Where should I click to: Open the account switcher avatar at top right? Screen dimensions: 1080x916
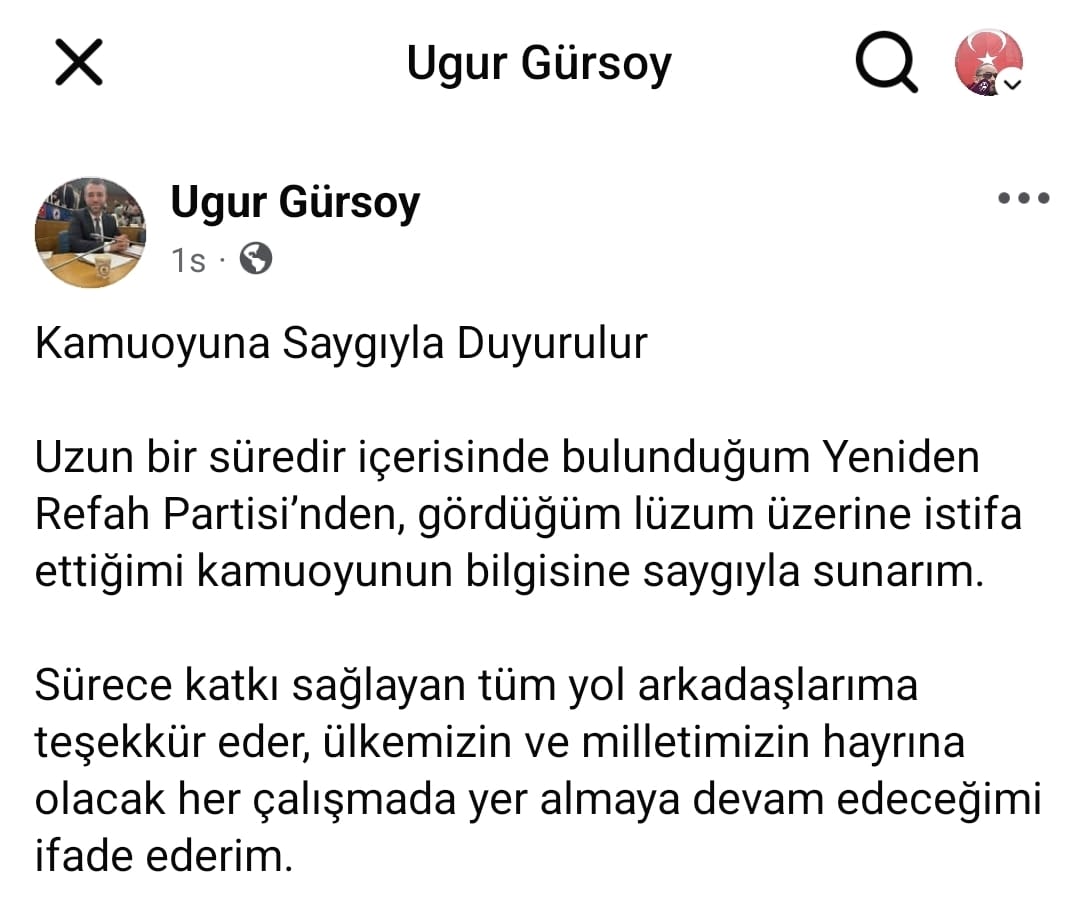coord(989,62)
